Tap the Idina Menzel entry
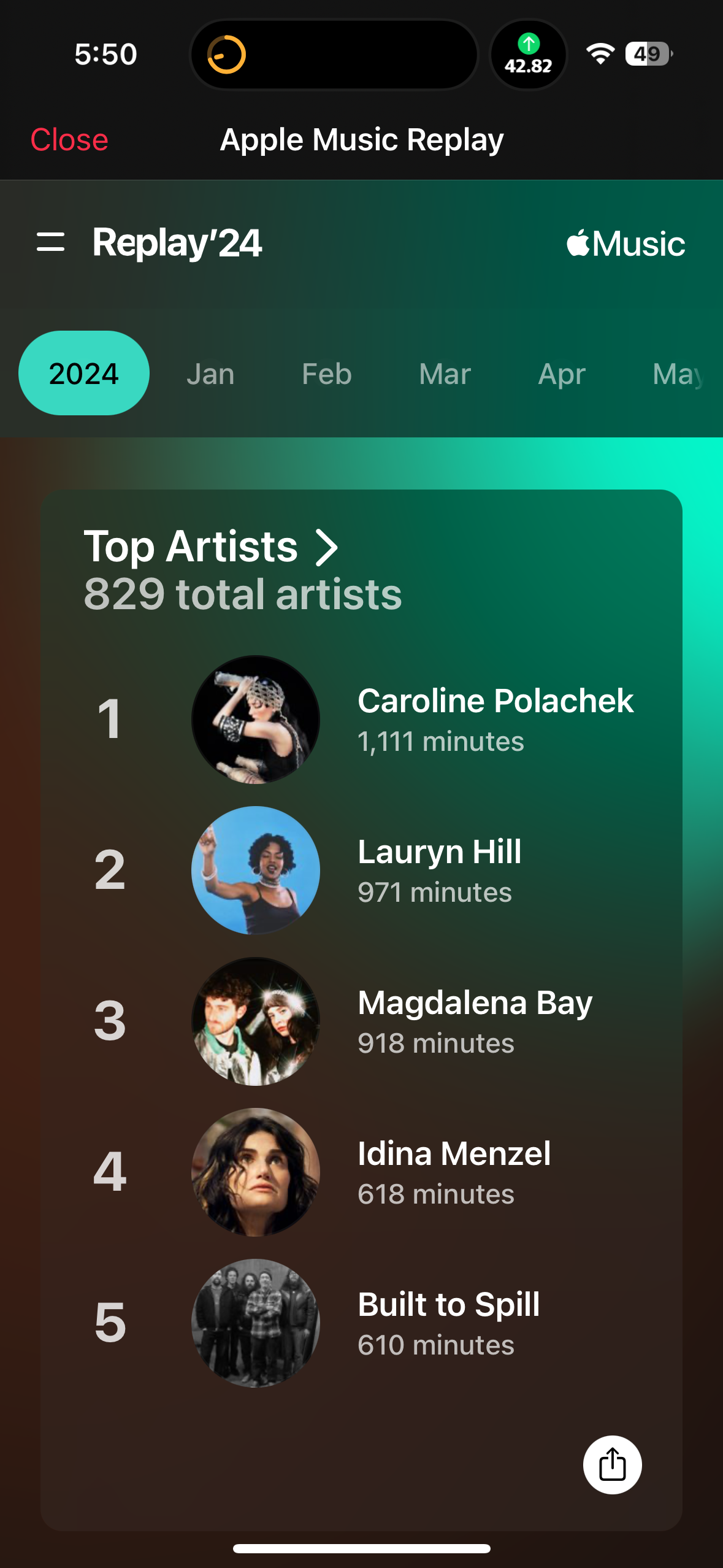The image size is (723, 1568). click(x=454, y=1172)
